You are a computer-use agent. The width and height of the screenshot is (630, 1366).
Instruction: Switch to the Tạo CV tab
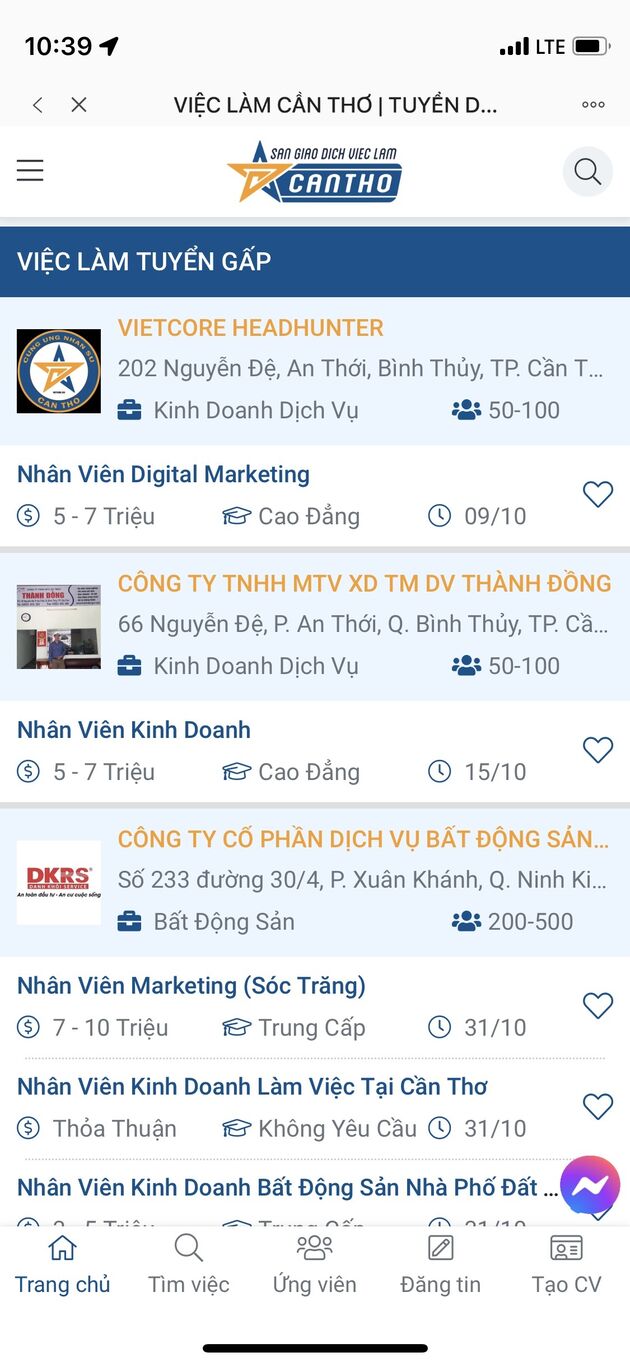pyautogui.click(x=566, y=1265)
